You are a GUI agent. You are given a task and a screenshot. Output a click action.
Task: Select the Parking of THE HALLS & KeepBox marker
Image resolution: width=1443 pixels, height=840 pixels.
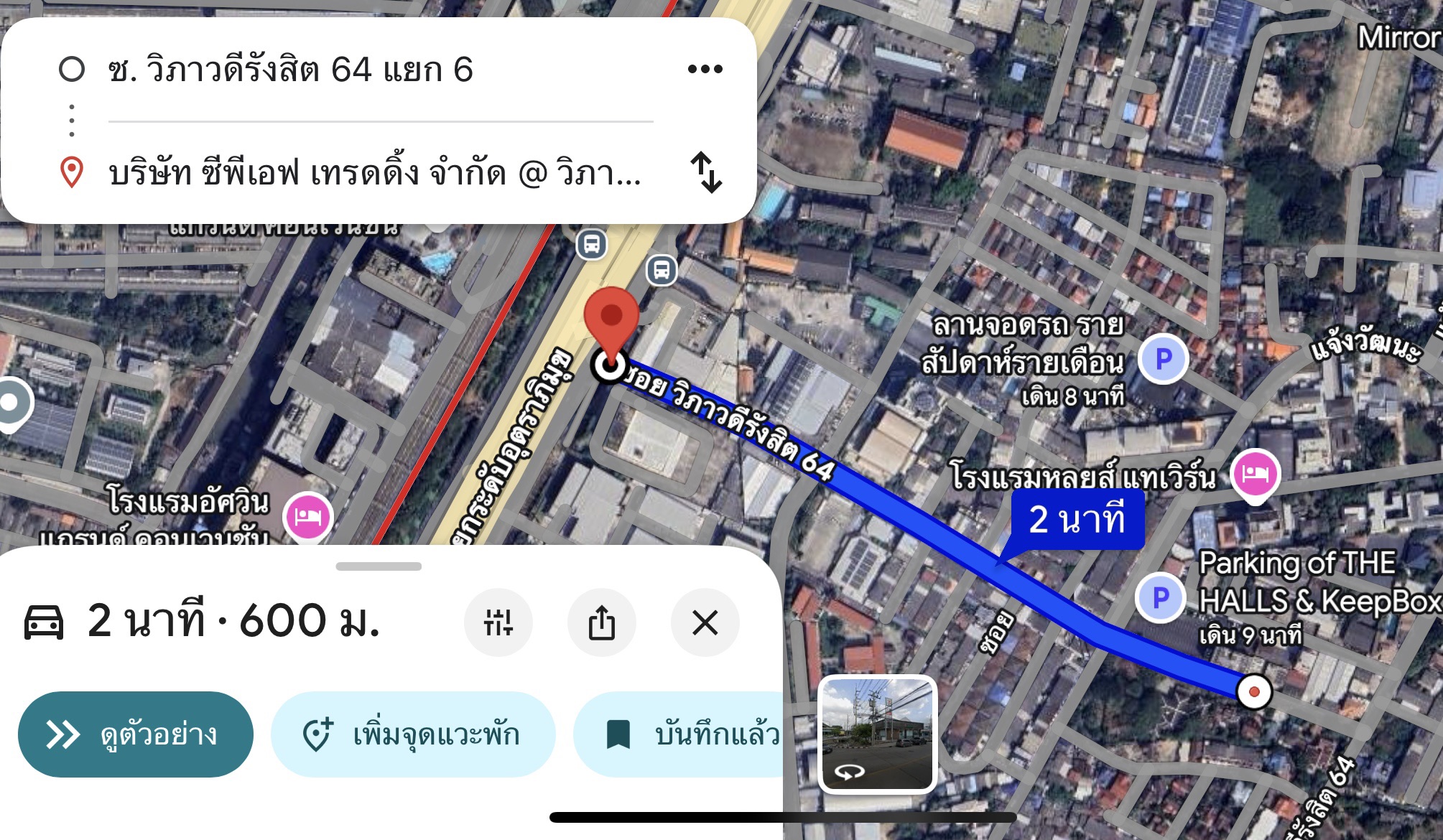1160,597
